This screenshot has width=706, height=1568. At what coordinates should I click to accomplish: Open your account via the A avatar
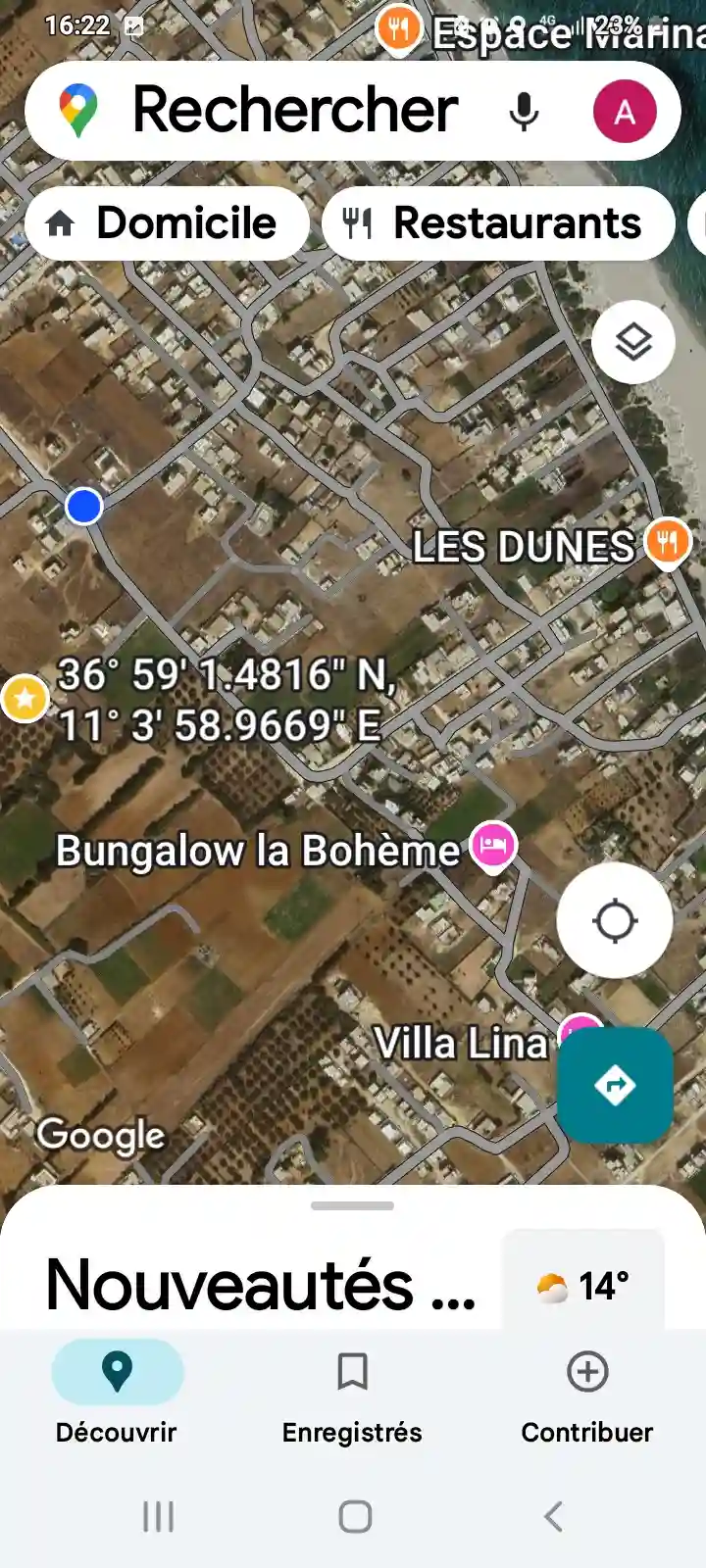625,111
